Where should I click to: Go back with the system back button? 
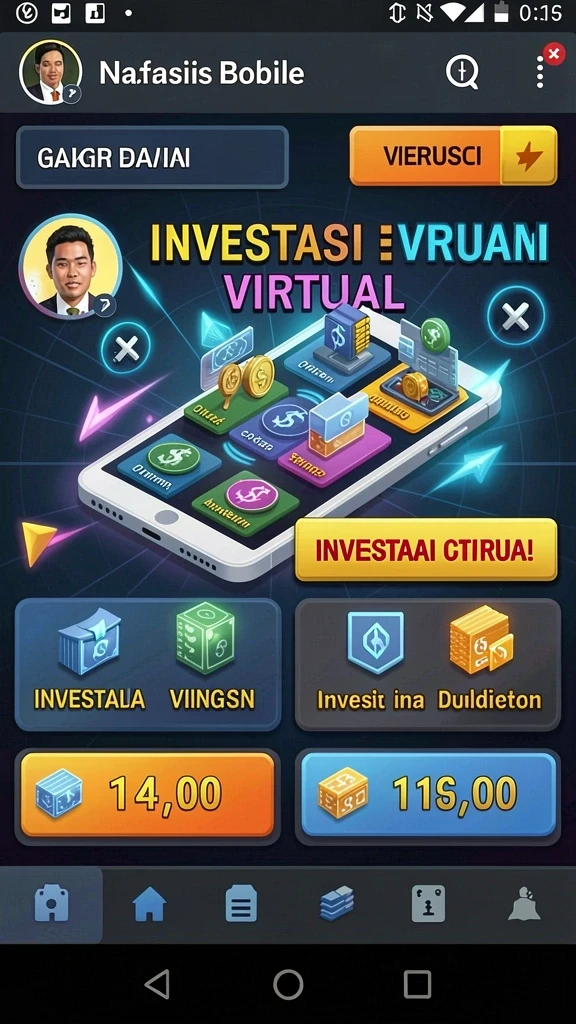(x=157, y=984)
